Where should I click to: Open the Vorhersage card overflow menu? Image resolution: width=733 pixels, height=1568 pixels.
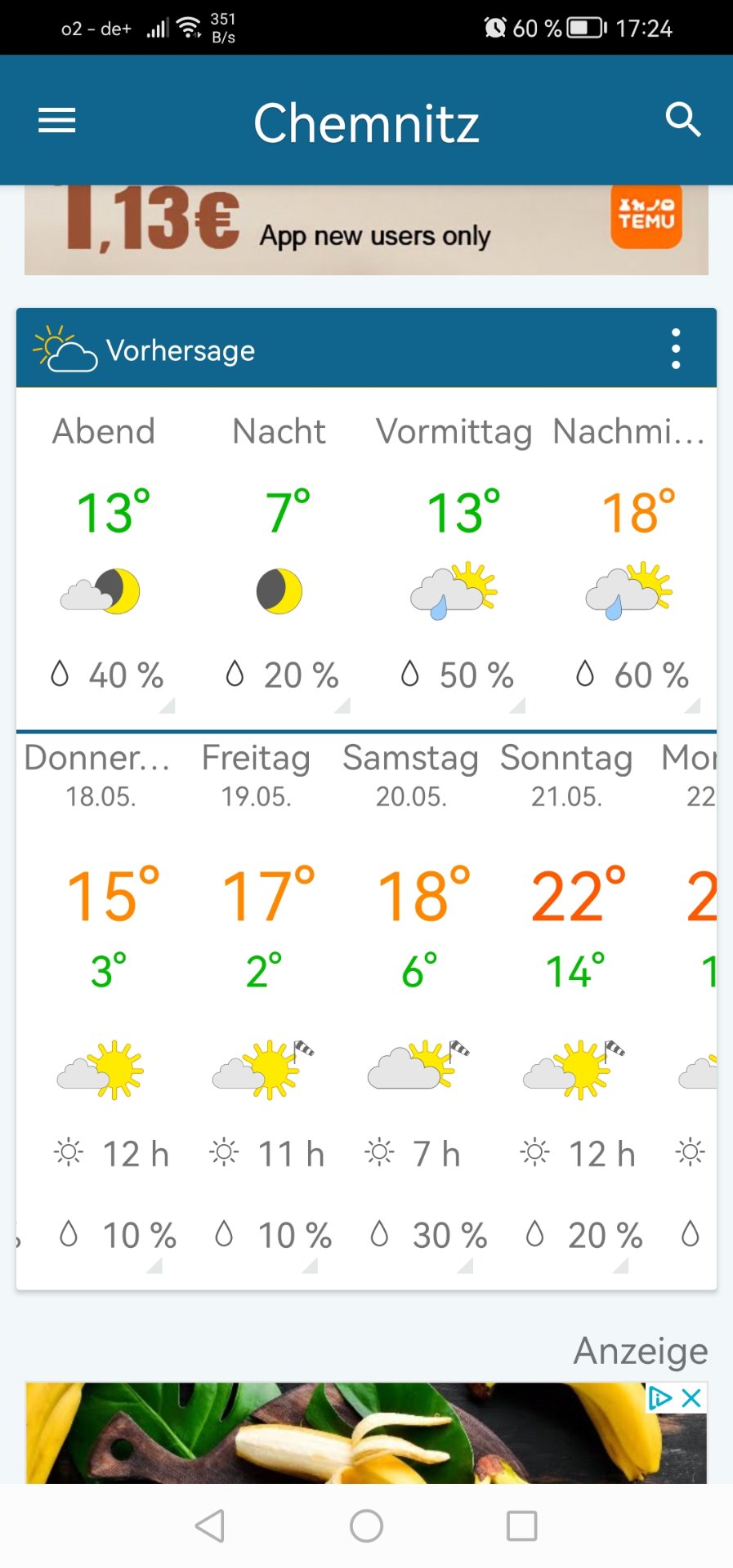(x=675, y=350)
